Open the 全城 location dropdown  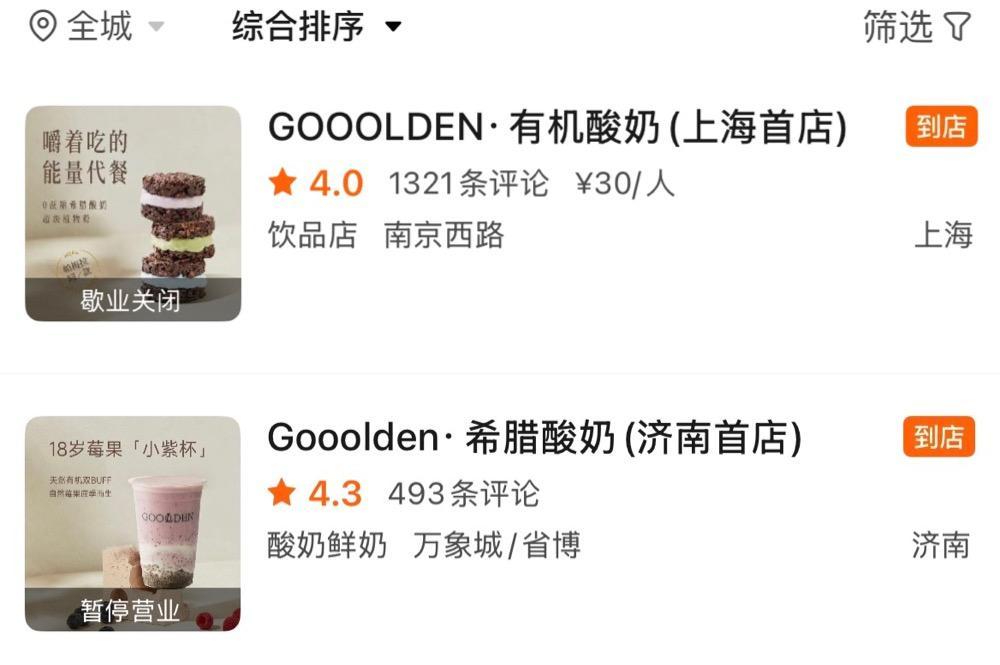click(96, 26)
